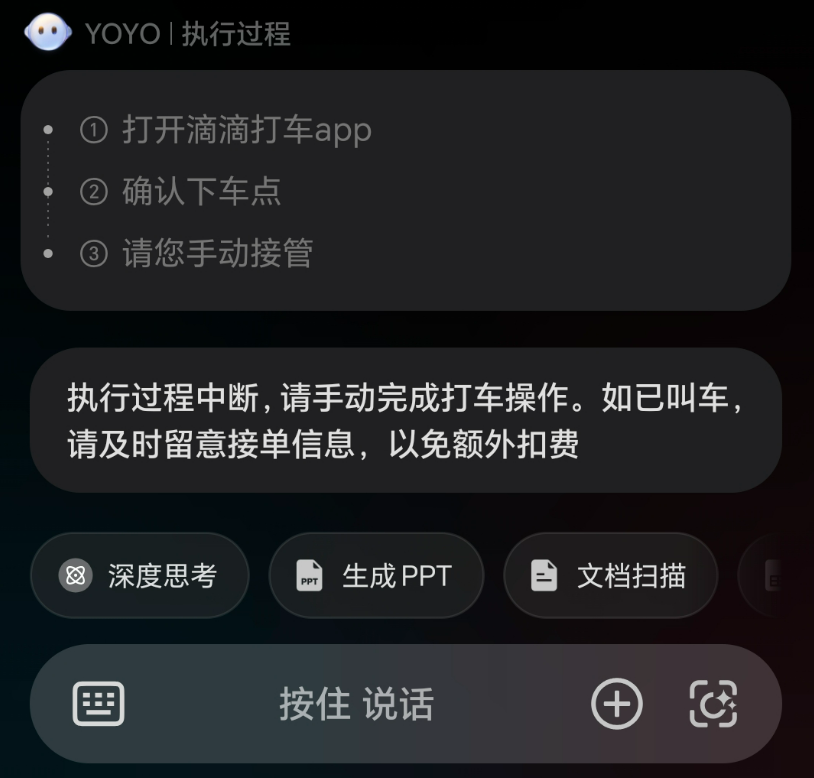Switch to keyboard input

pyautogui.click(x=99, y=703)
